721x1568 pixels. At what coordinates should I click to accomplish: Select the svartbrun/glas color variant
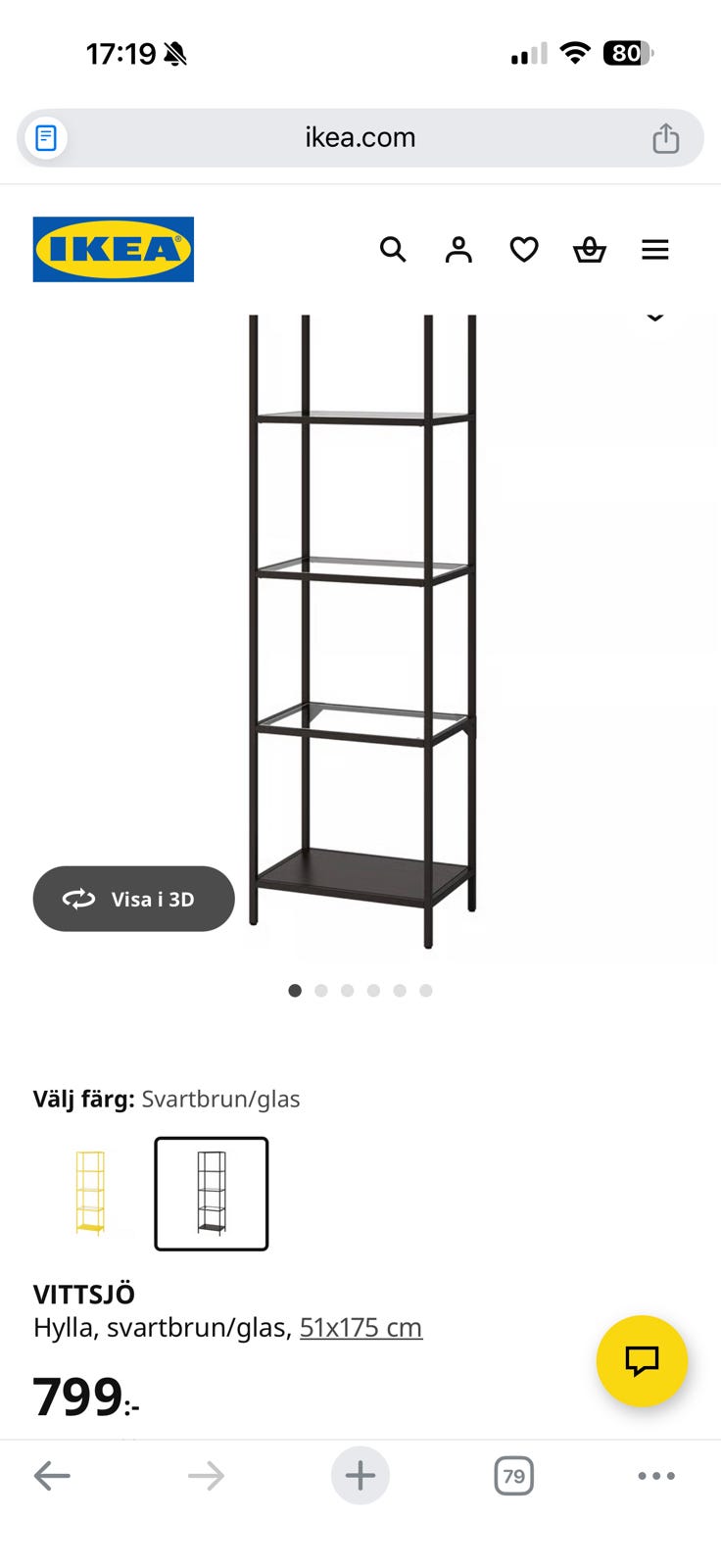coord(211,1194)
